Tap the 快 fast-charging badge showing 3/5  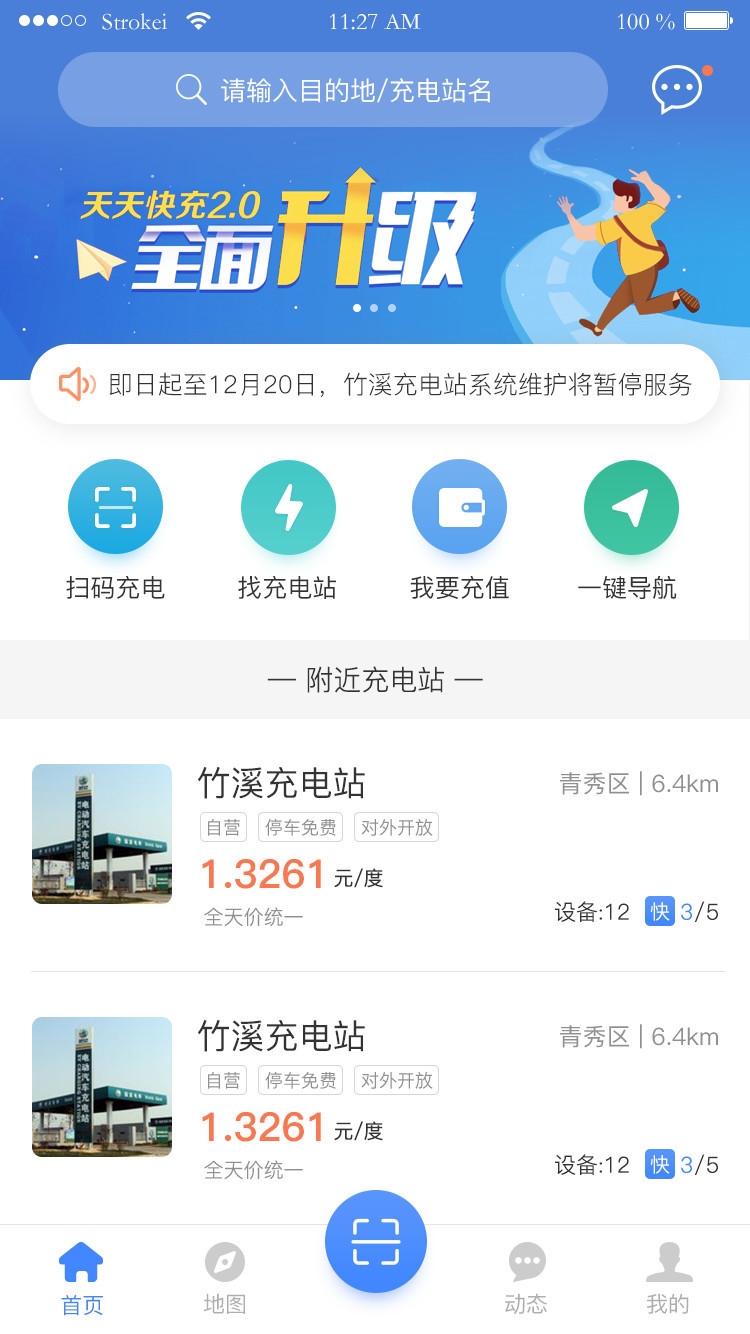[659, 912]
